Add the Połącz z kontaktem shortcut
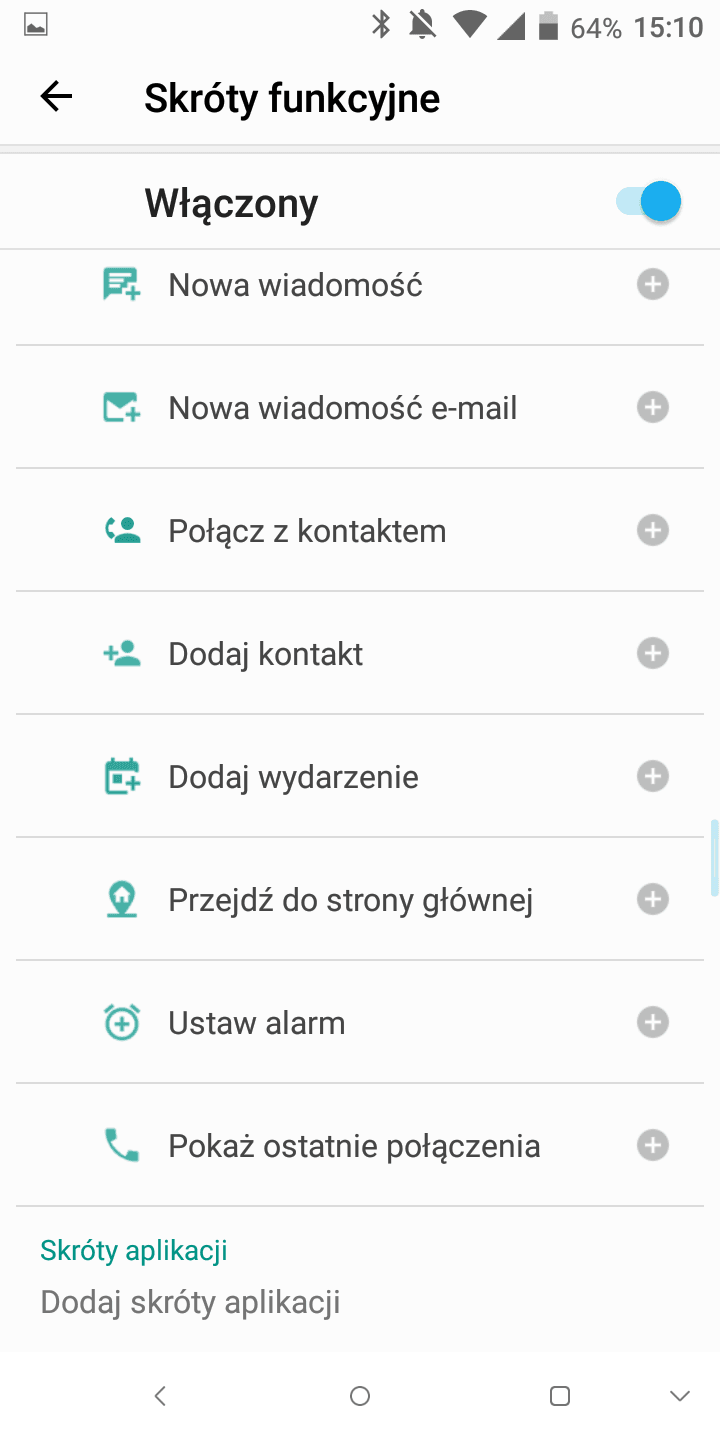The width and height of the screenshot is (720, 1440). [653, 530]
